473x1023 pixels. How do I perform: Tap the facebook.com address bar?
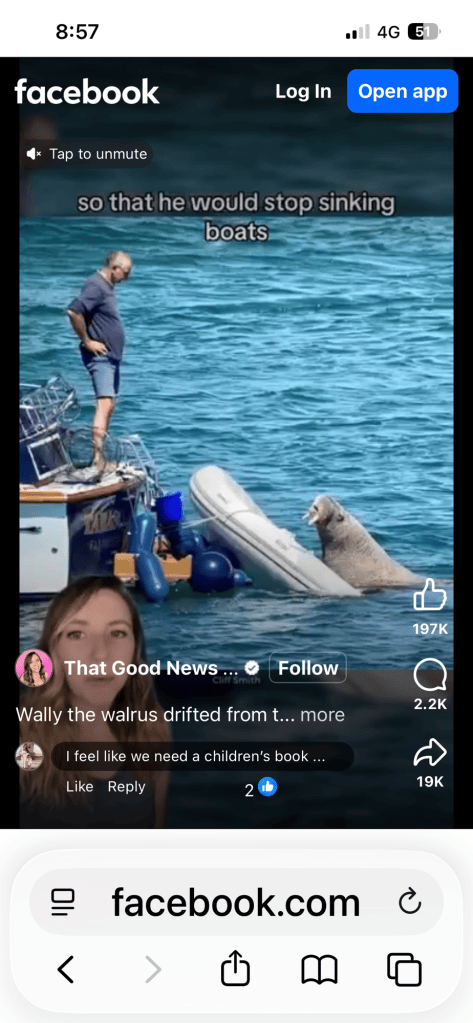pyautogui.click(x=236, y=903)
